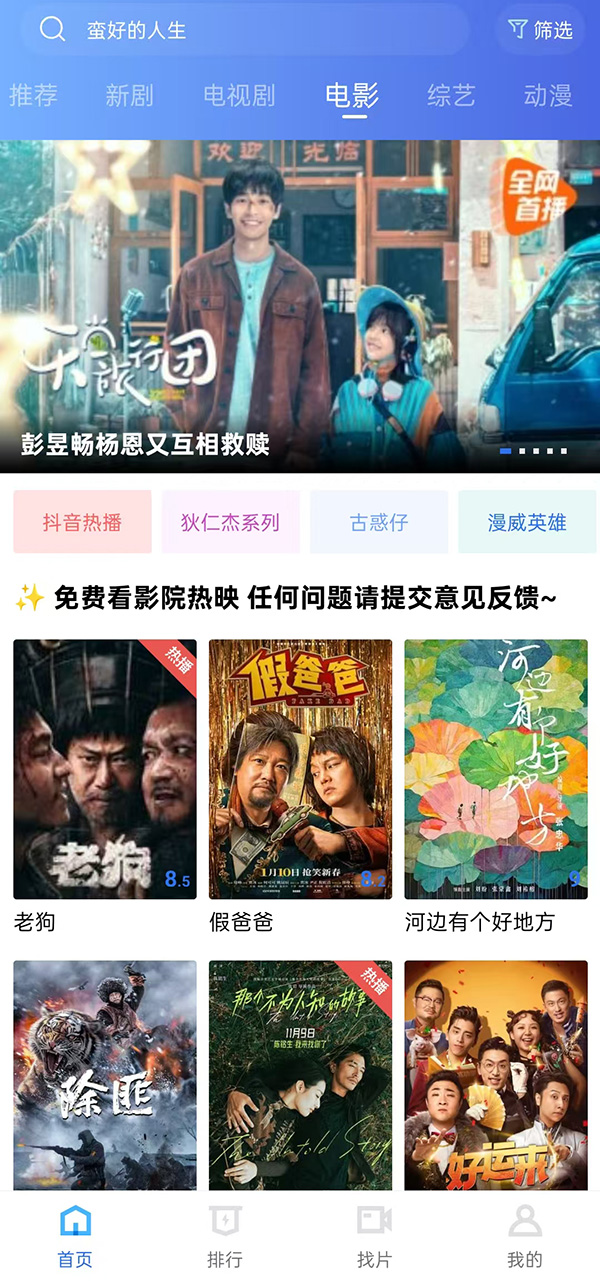Open the 筛选 filter button
Screen dimensions: 600x1281
click(x=540, y=30)
